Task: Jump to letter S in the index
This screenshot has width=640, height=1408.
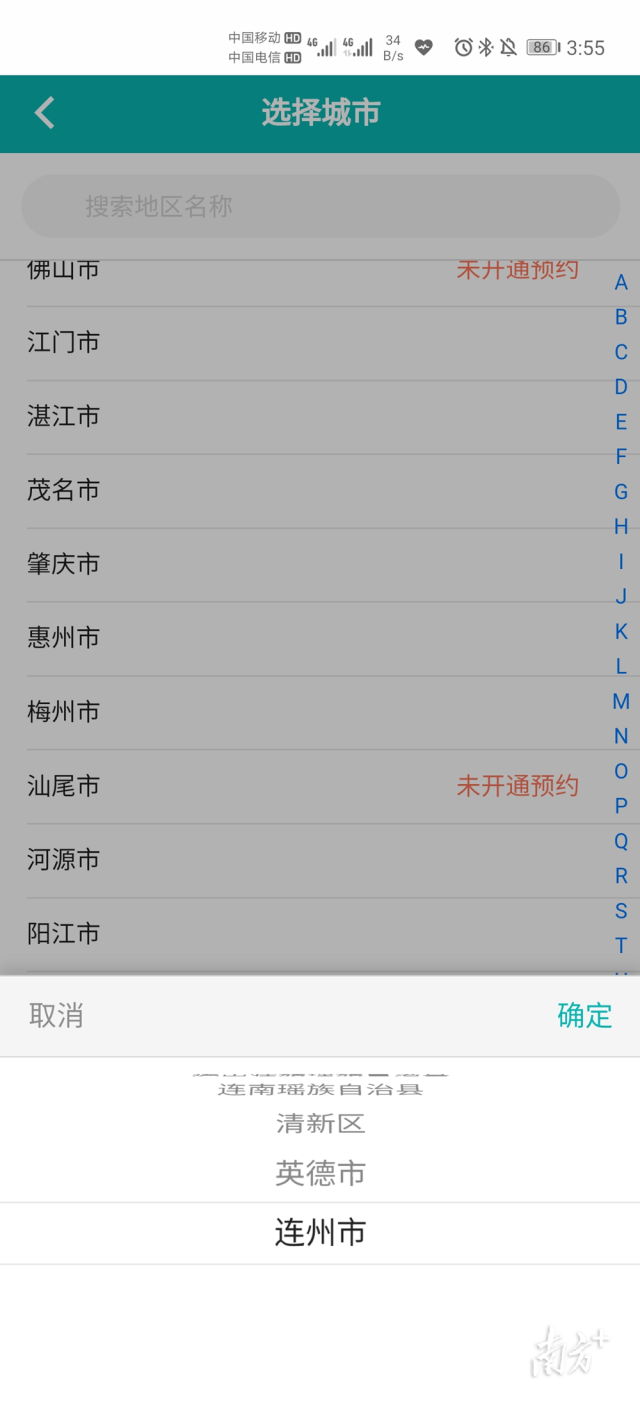Action: [x=621, y=911]
